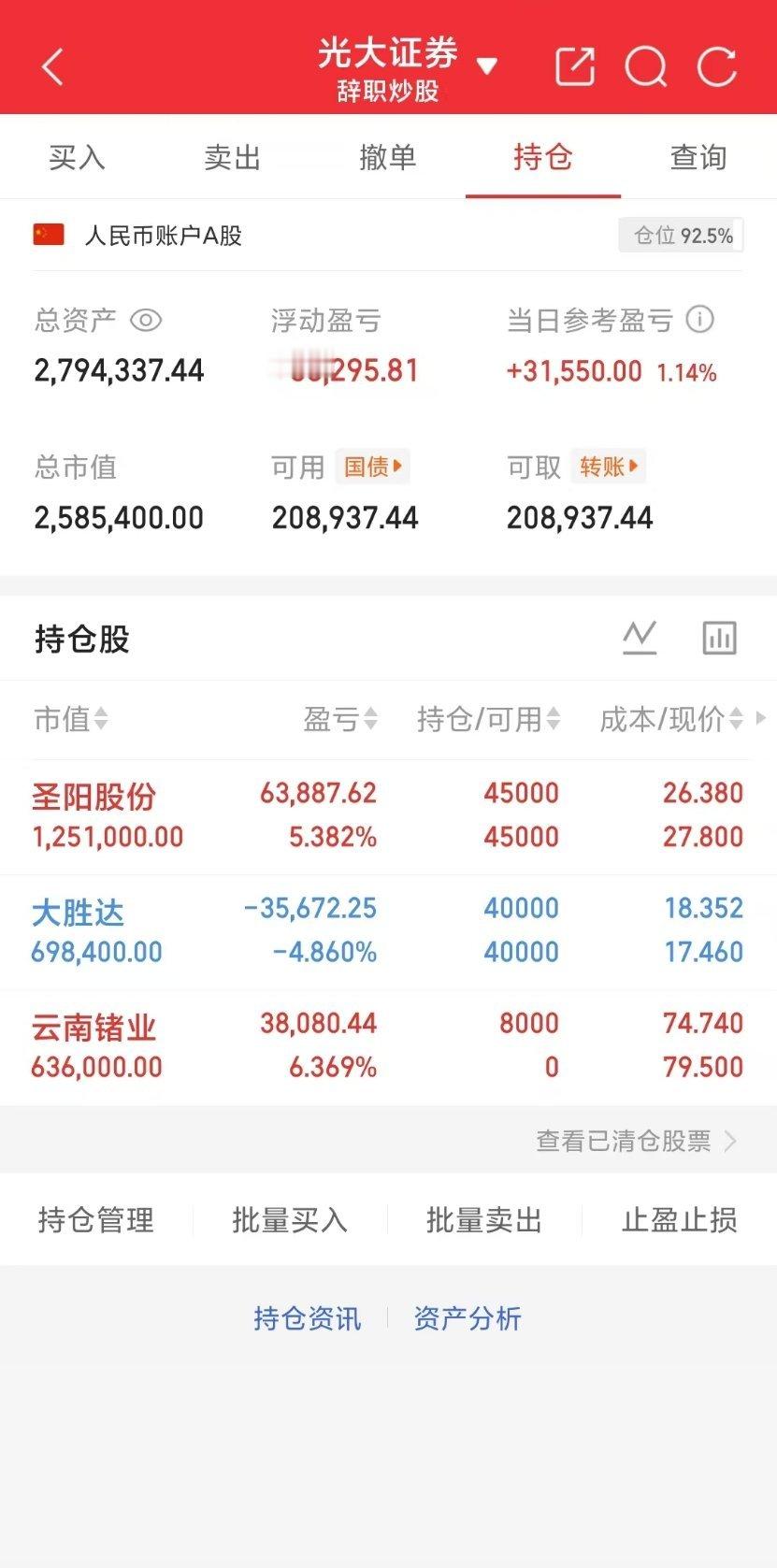Open the account switcher beside 光大证券

click(487, 67)
